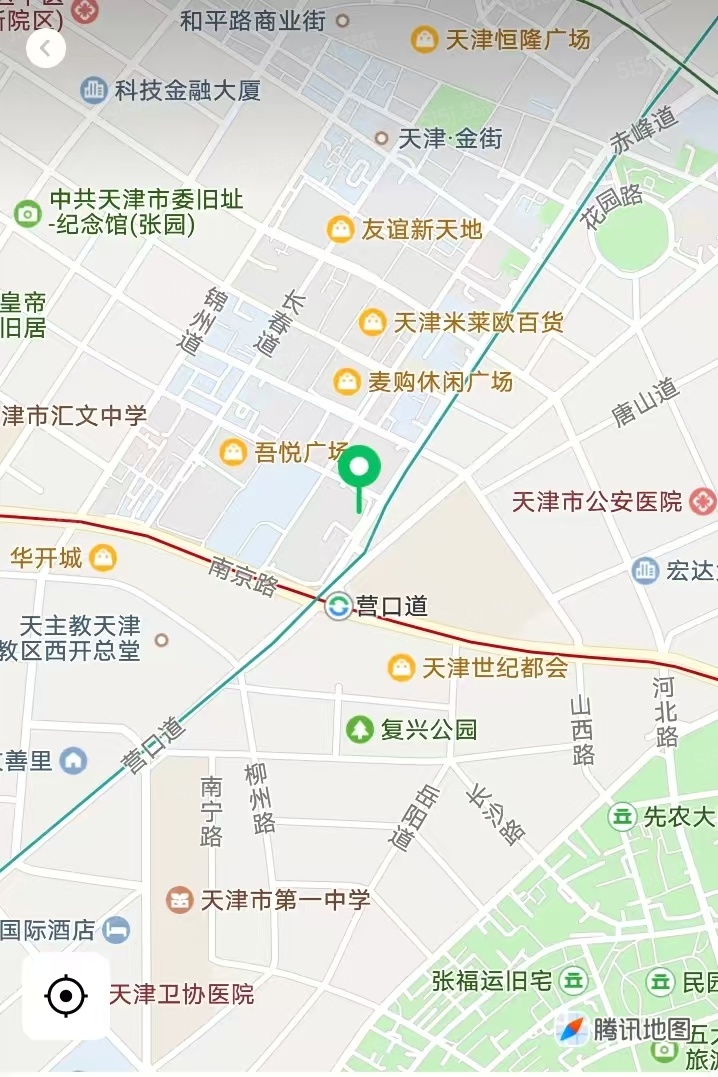This screenshot has height=1077, width=718.
Task: Recenter map to my current location
Action: pos(66,996)
